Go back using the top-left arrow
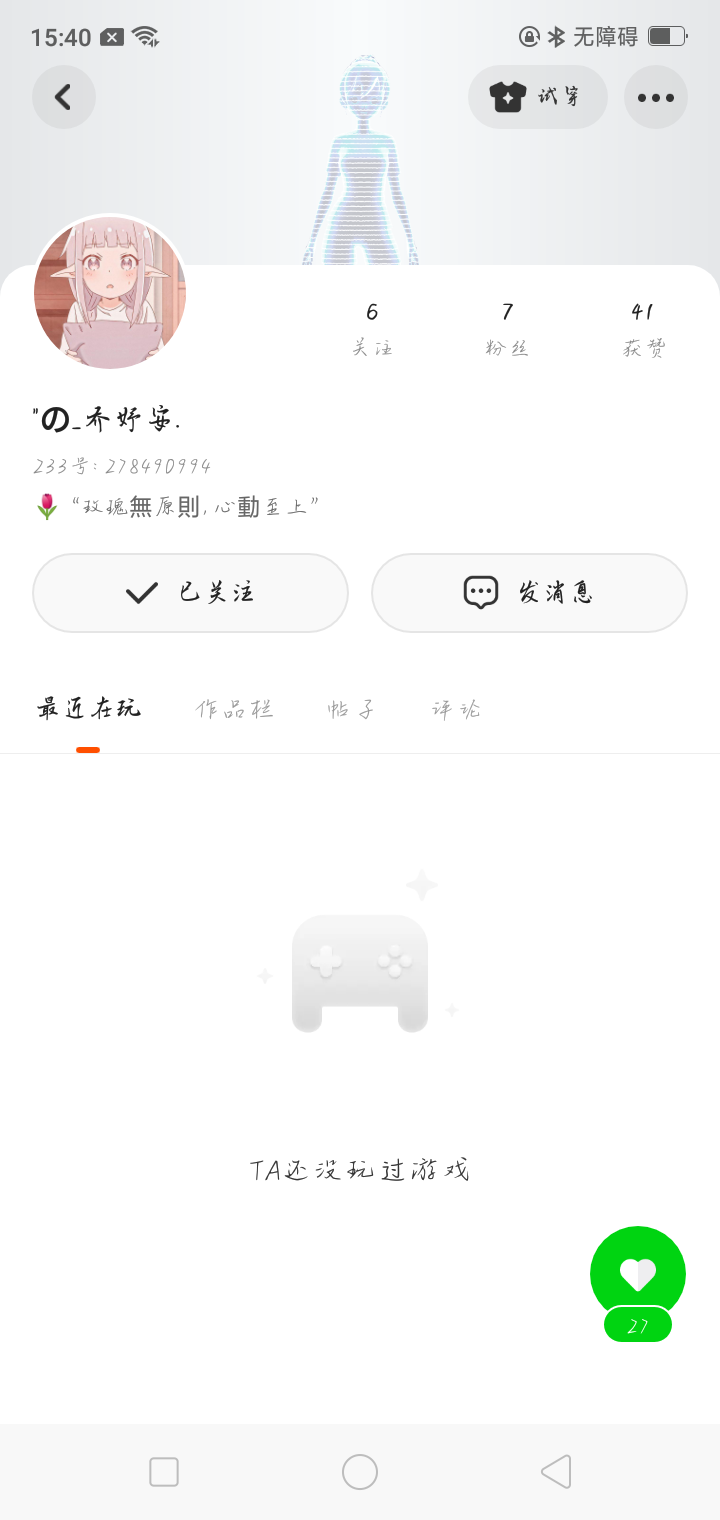This screenshot has width=720, height=1520. [x=64, y=97]
